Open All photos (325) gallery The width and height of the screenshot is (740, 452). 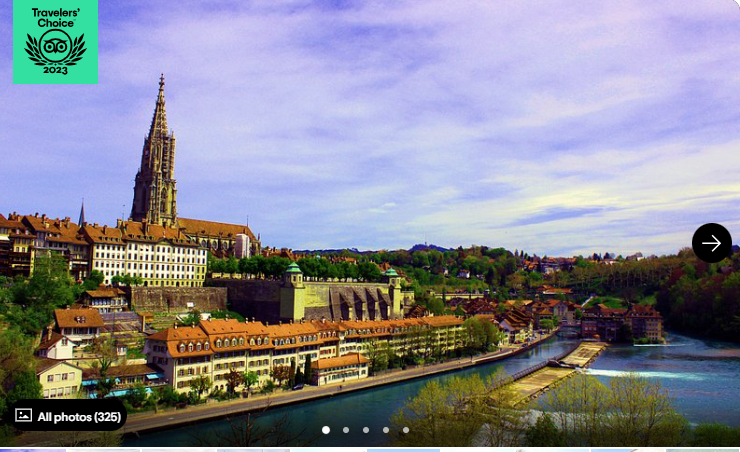pos(68,416)
